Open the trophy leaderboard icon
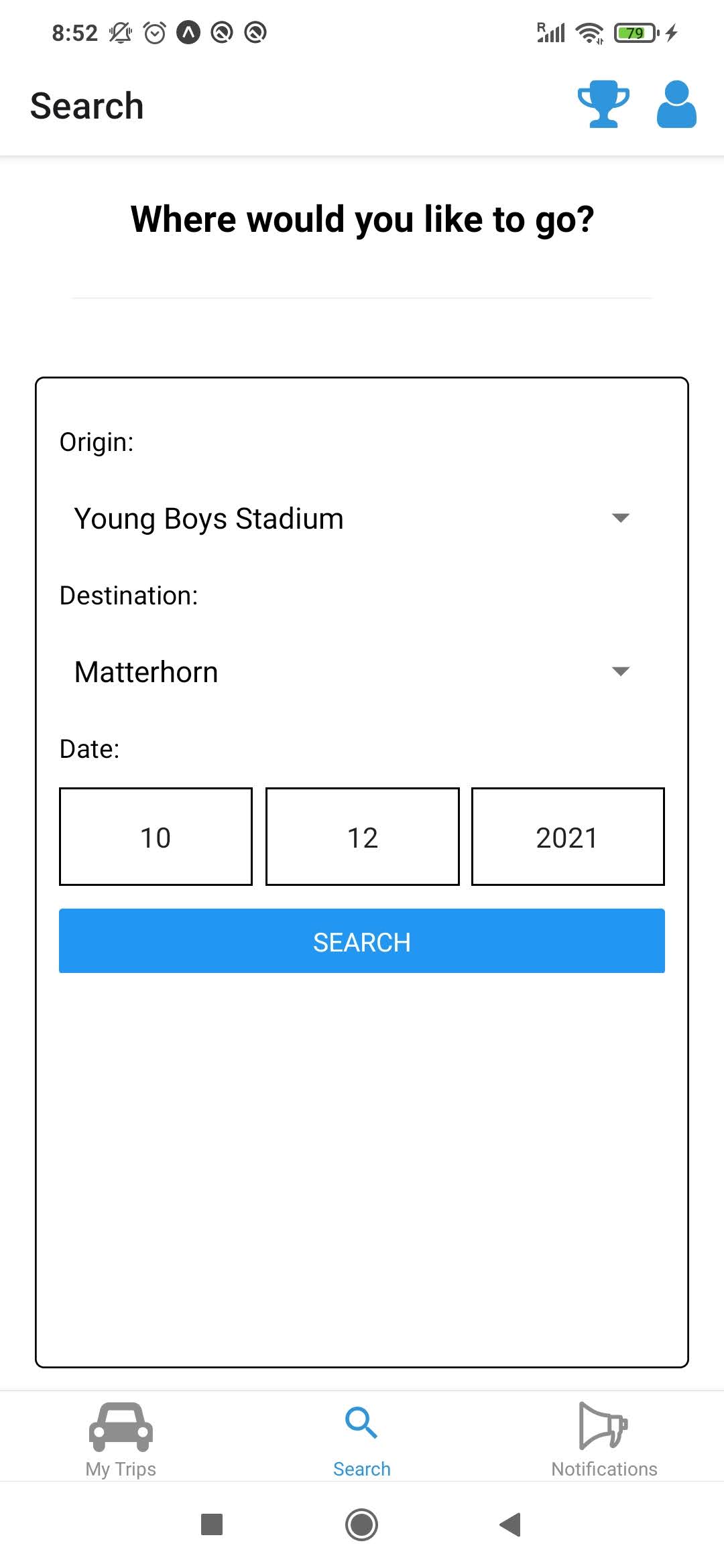Viewport: 724px width, 1568px height. point(603,105)
